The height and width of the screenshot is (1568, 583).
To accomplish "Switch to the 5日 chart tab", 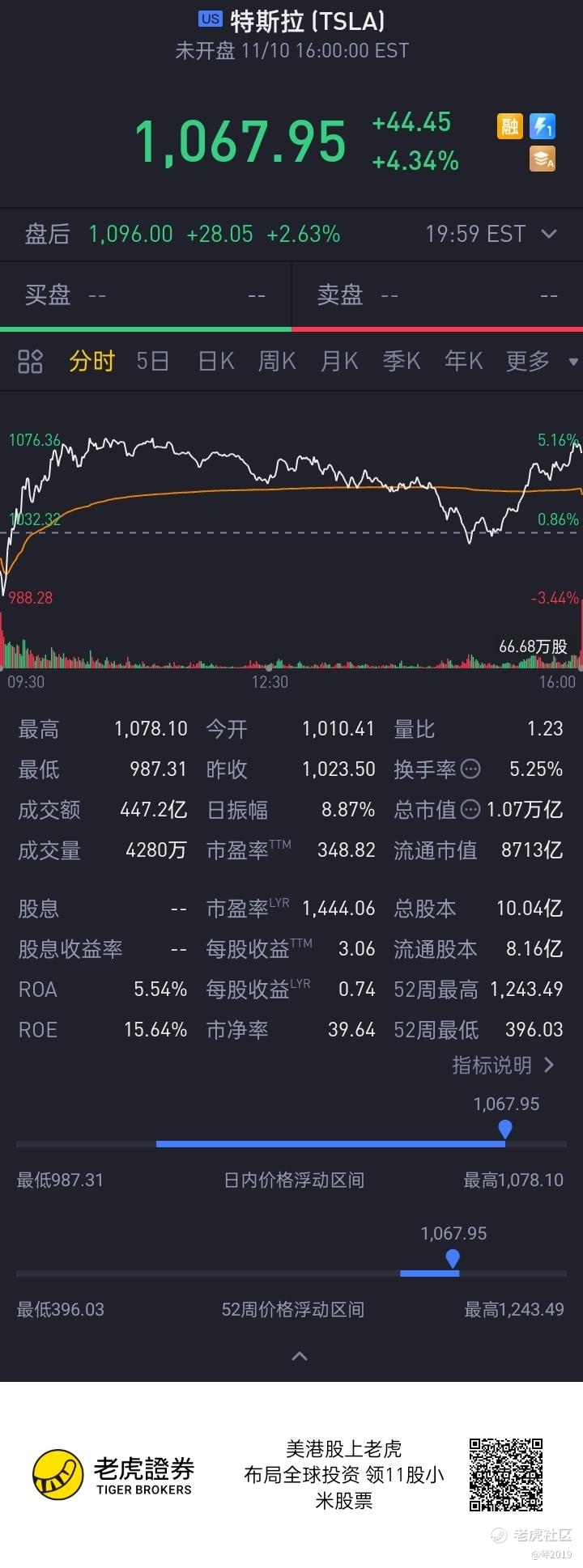I will 152,361.
